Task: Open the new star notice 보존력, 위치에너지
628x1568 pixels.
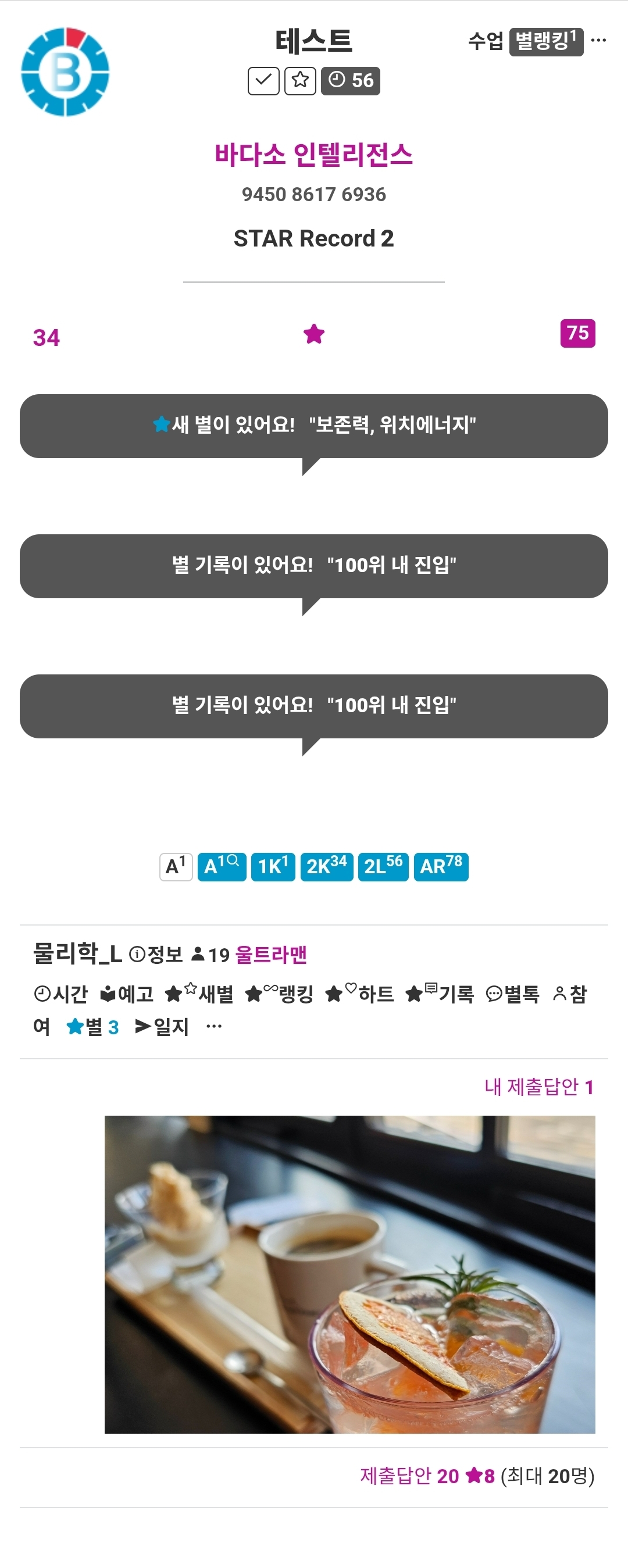Action: click(314, 426)
